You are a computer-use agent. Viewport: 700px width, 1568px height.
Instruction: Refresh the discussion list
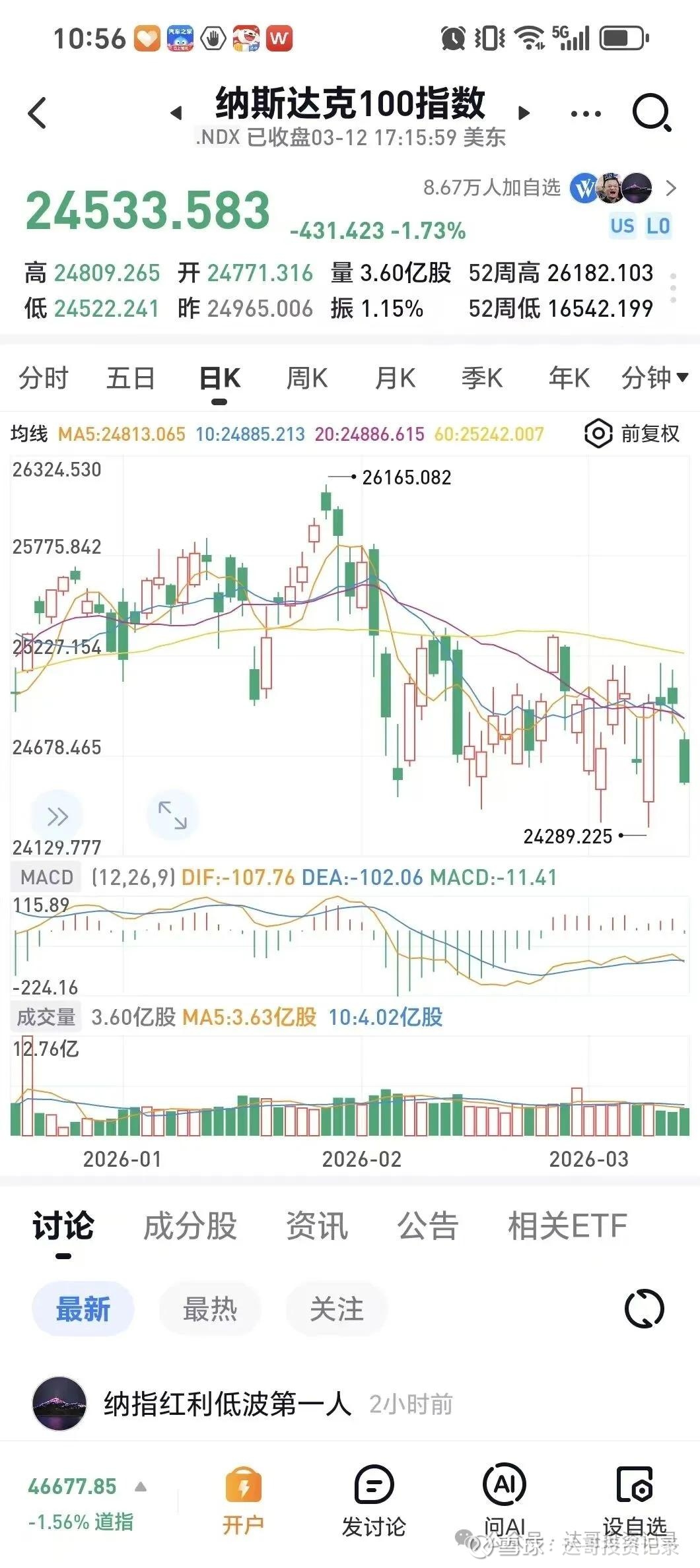tap(645, 1309)
